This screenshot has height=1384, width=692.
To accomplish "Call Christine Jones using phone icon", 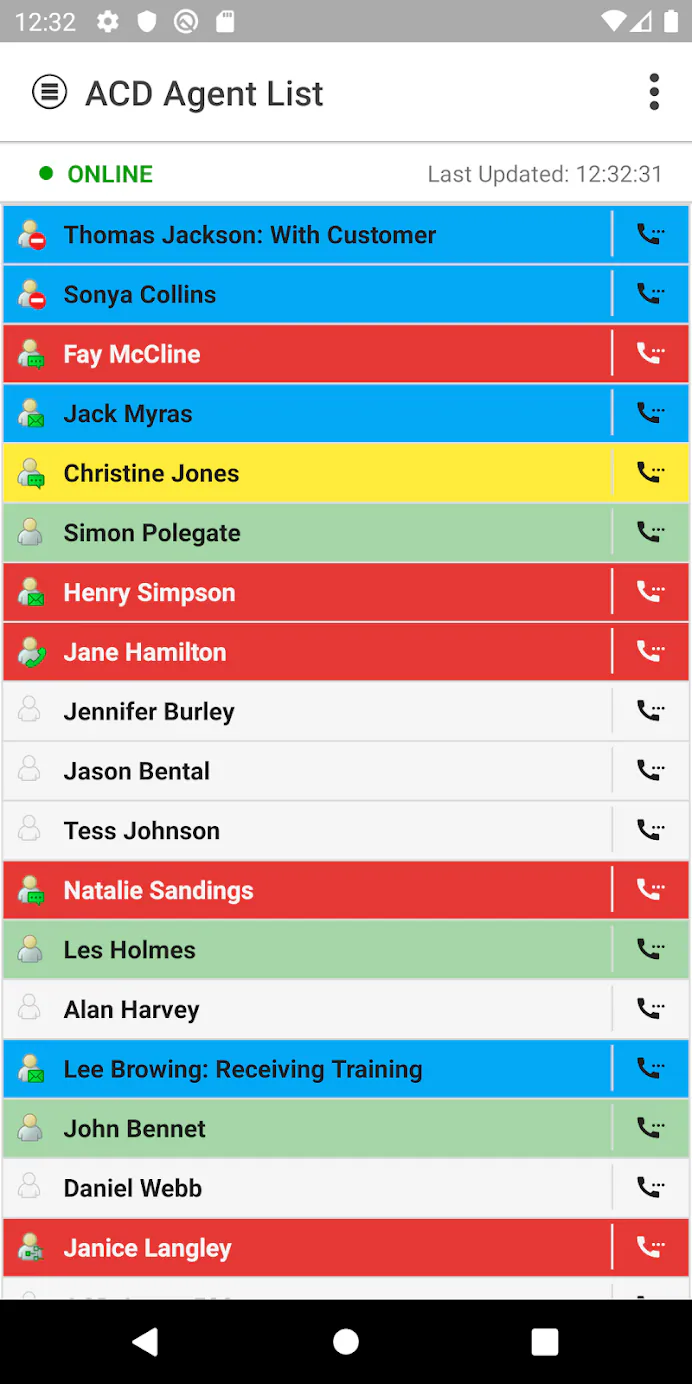I will 651,473.
